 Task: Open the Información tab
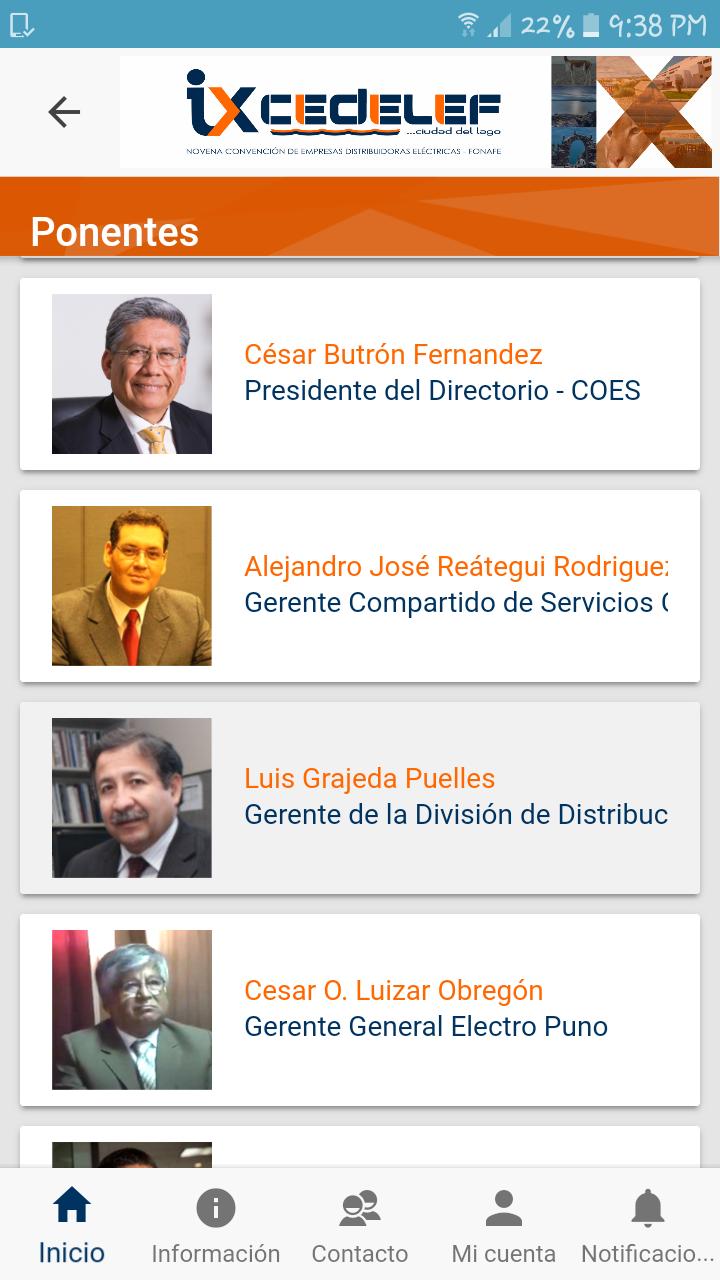click(215, 1226)
